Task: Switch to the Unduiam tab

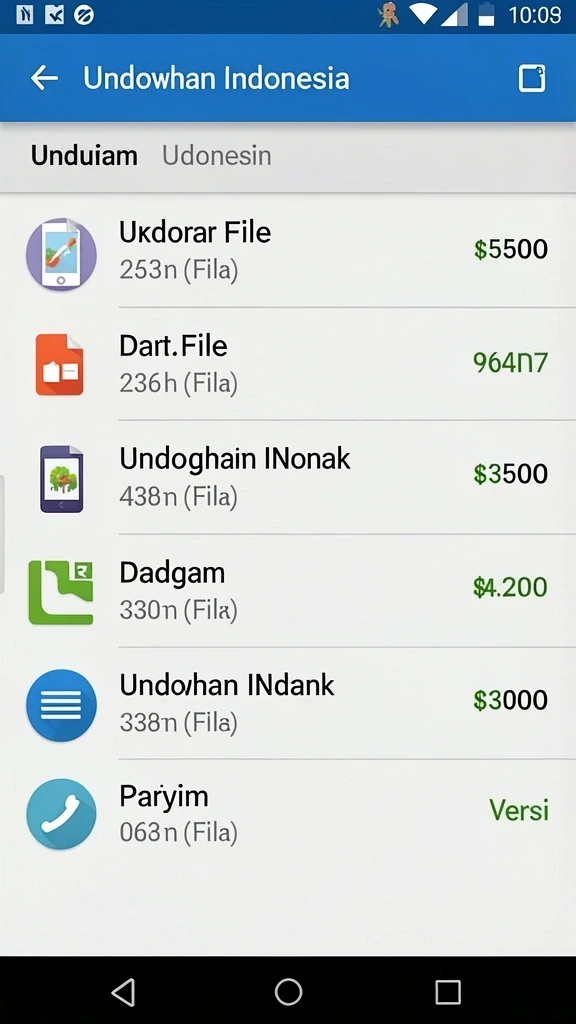Action: (x=84, y=155)
